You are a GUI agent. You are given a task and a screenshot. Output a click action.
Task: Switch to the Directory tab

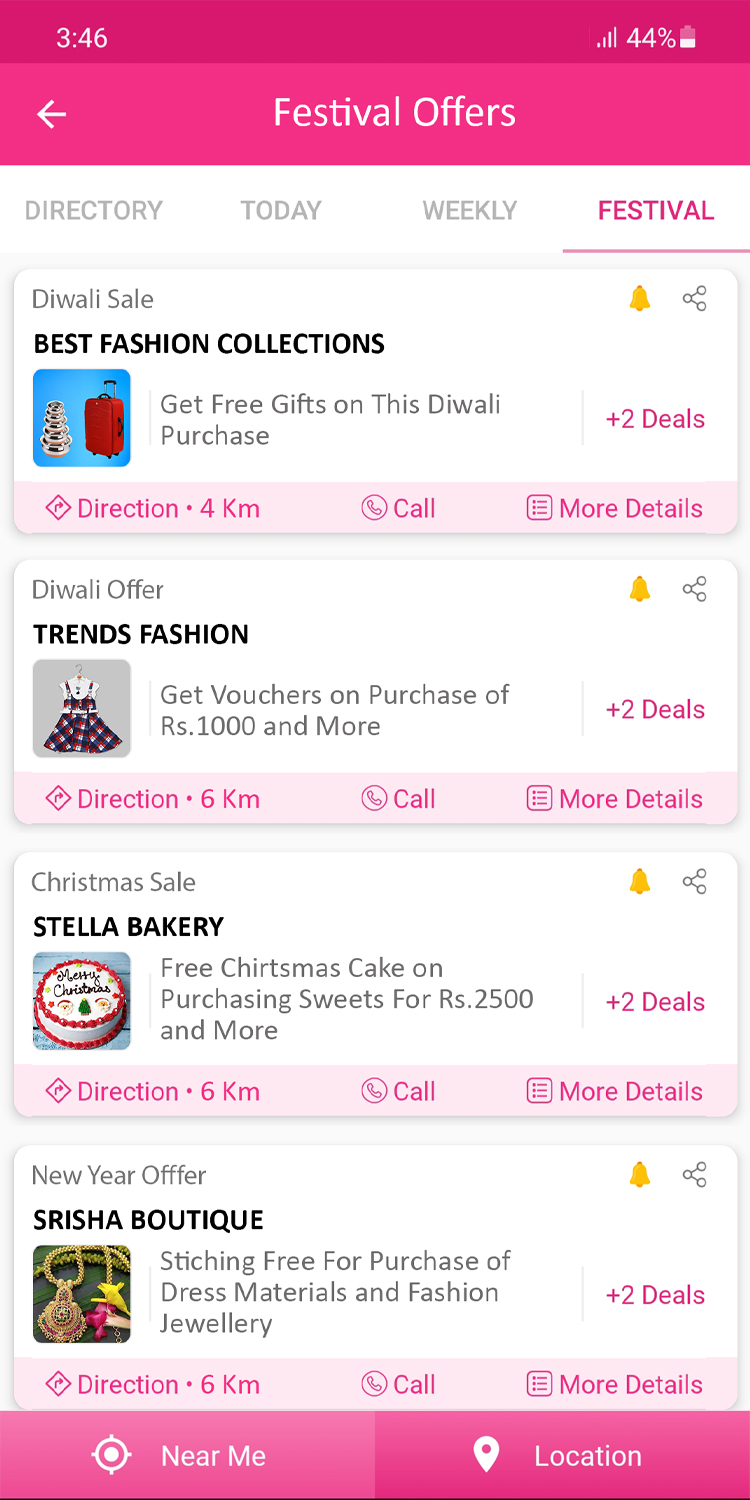tap(93, 210)
